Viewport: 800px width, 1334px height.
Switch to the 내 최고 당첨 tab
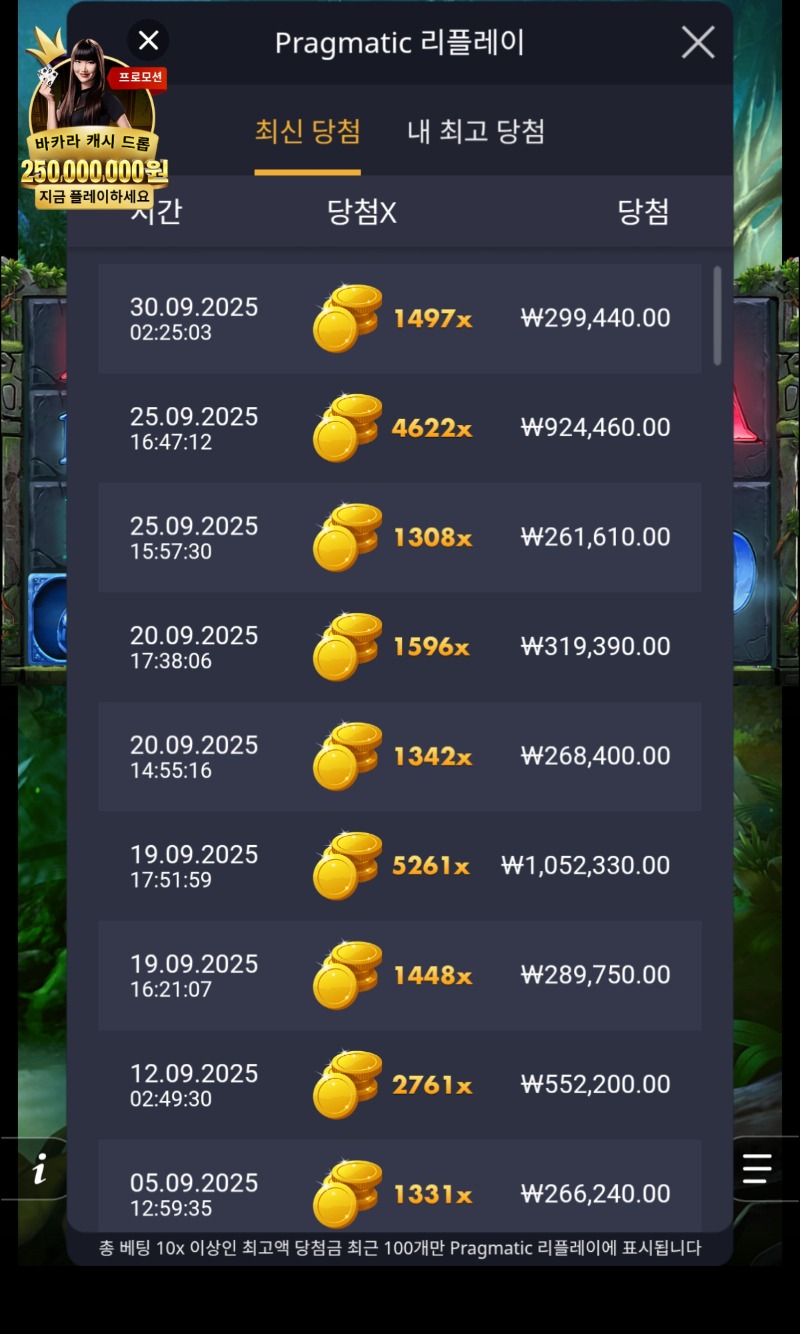476,132
